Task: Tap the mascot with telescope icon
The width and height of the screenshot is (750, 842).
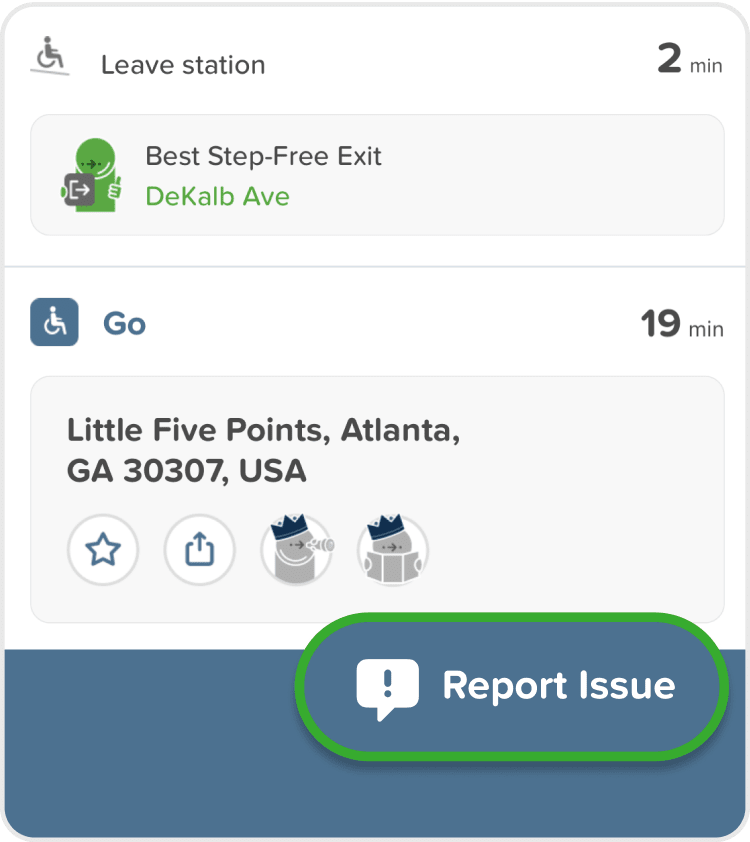Action: [x=297, y=550]
